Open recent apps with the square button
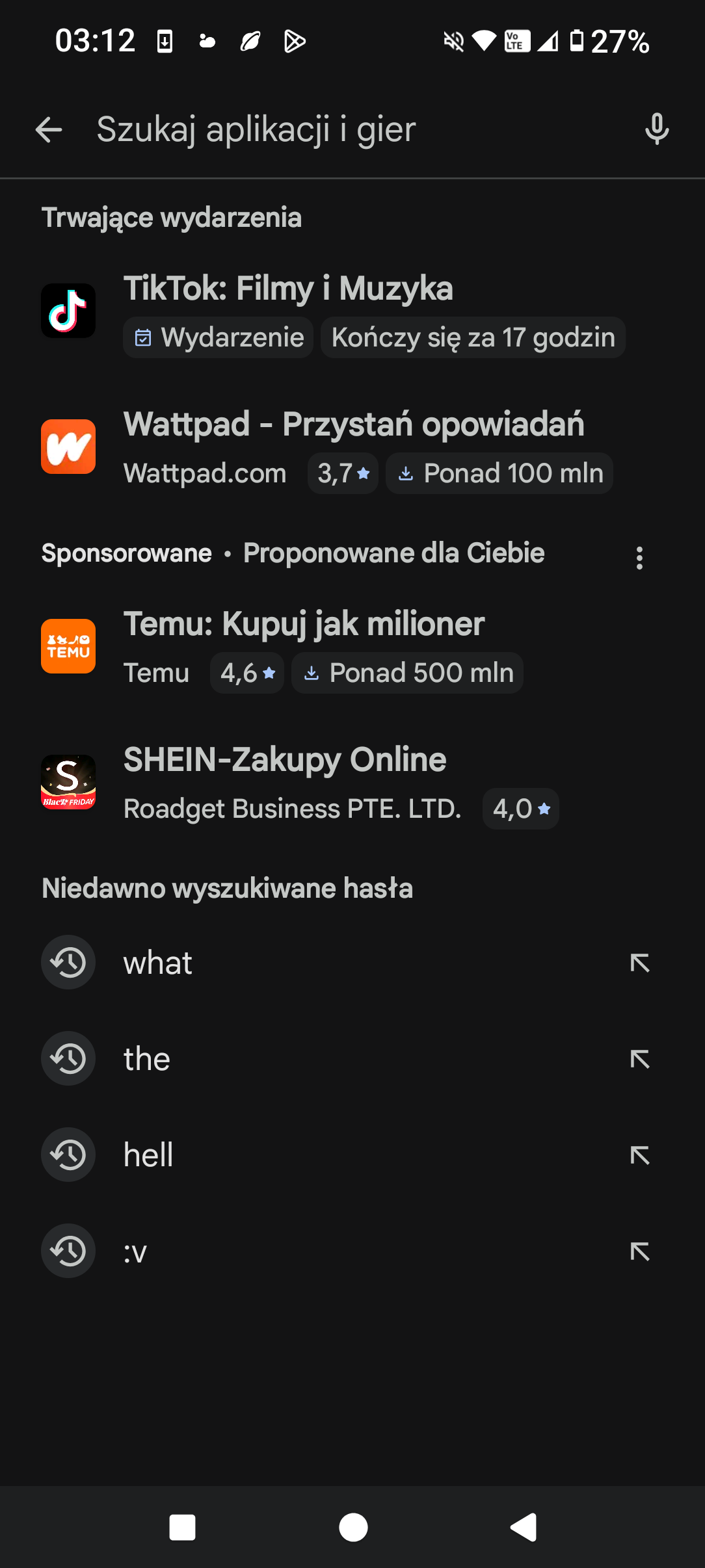This screenshot has width=705, height=1568. (x=182, y=1527)
